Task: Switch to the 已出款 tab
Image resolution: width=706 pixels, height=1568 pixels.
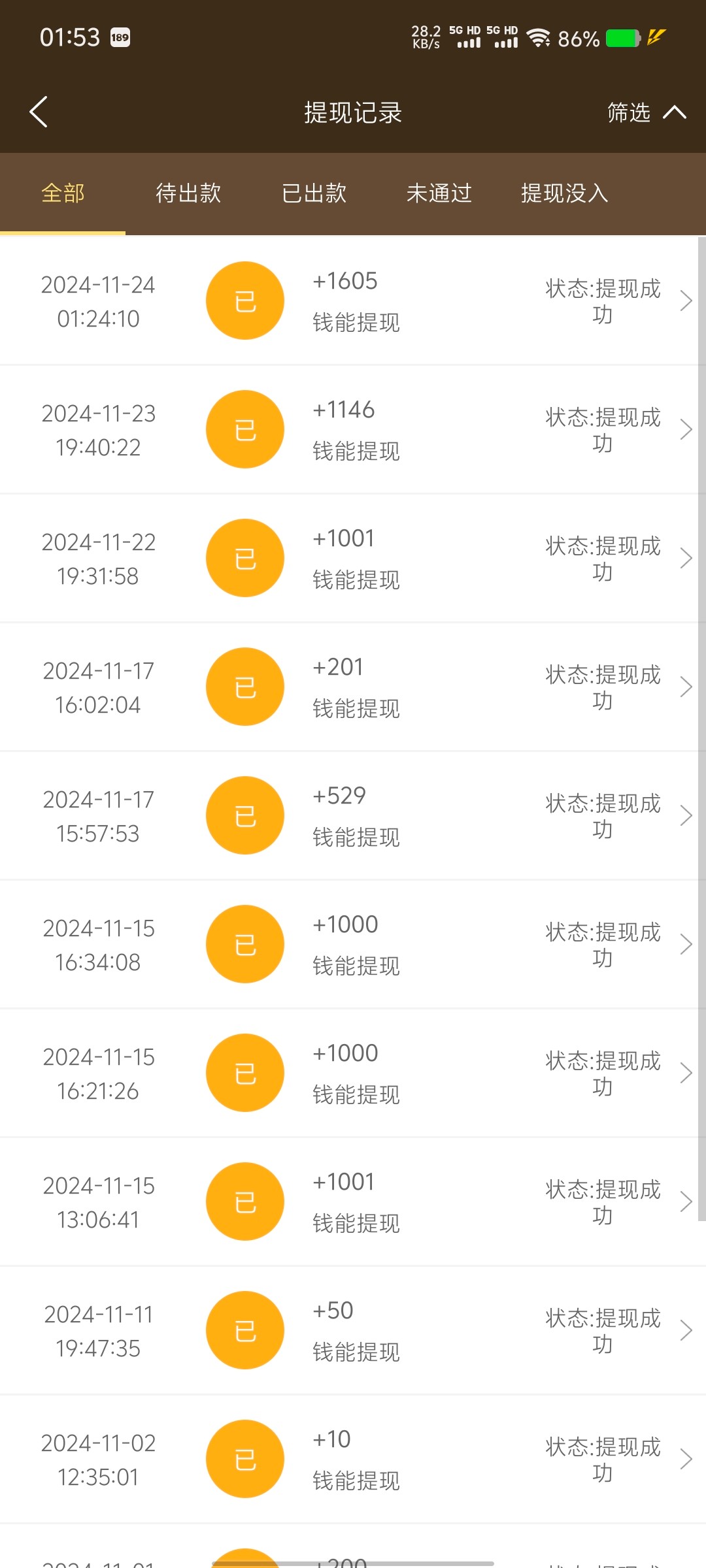Action: pyautogui.click(x=314, y=193)
